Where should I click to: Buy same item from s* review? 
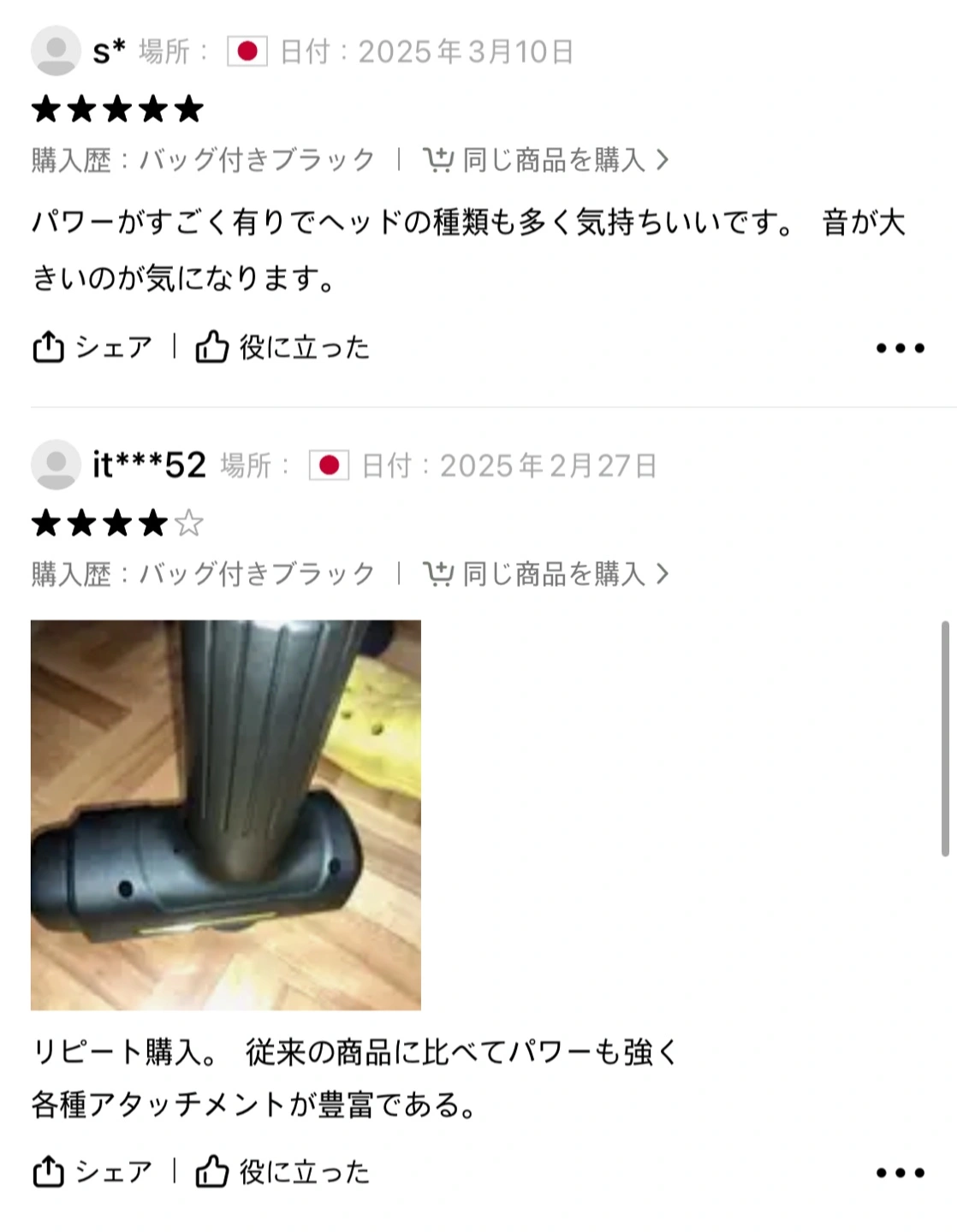(545, 160)
